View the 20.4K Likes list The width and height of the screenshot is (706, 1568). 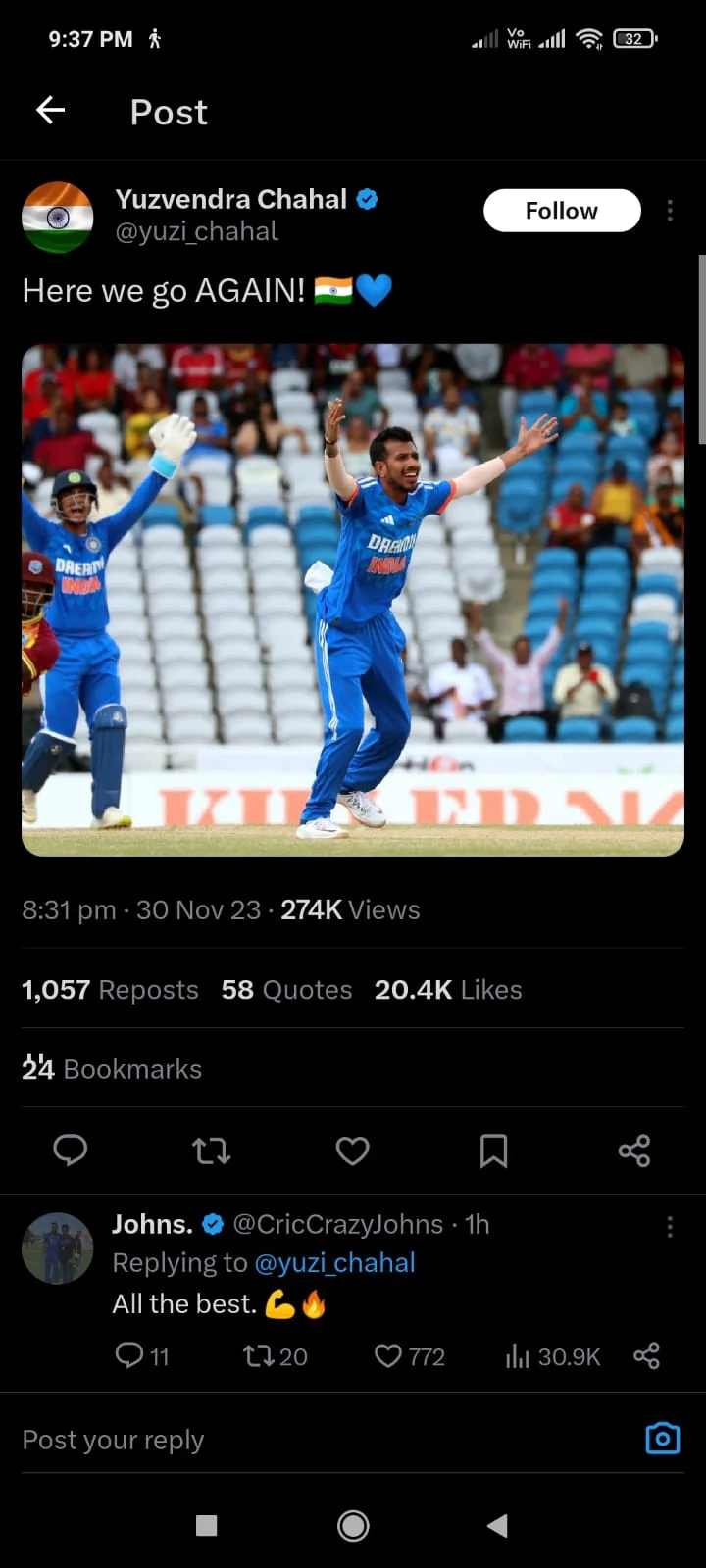448,990
